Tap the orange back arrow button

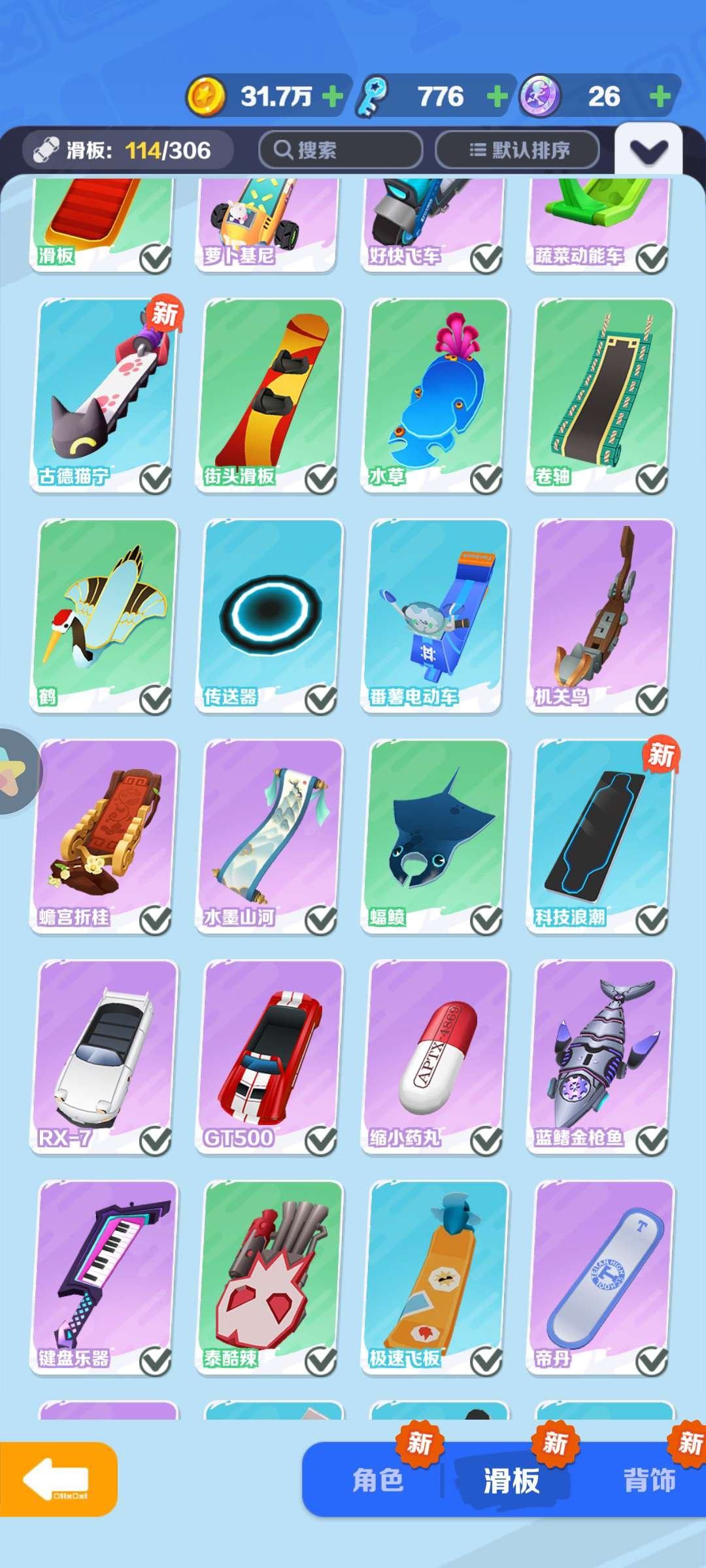58,1479
